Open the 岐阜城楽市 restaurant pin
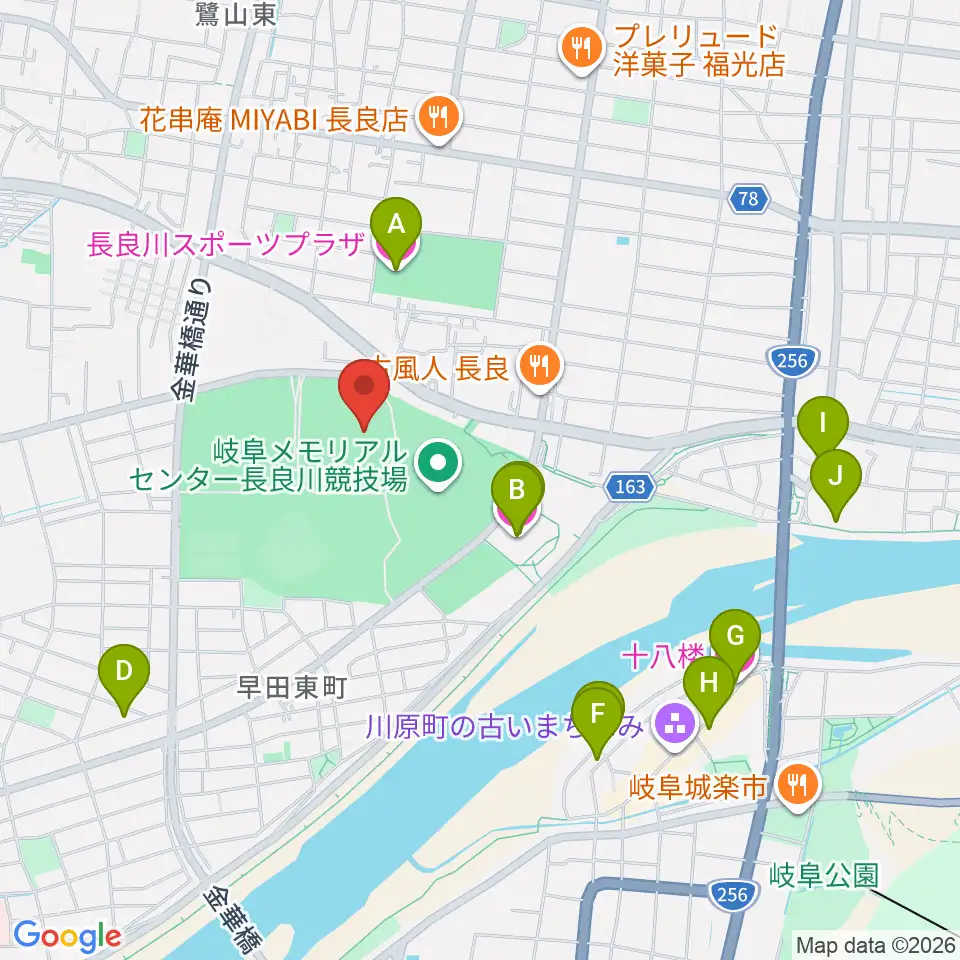Image resolution: width=960 pixels, height=960 pixels. click(x=797, y=787)
